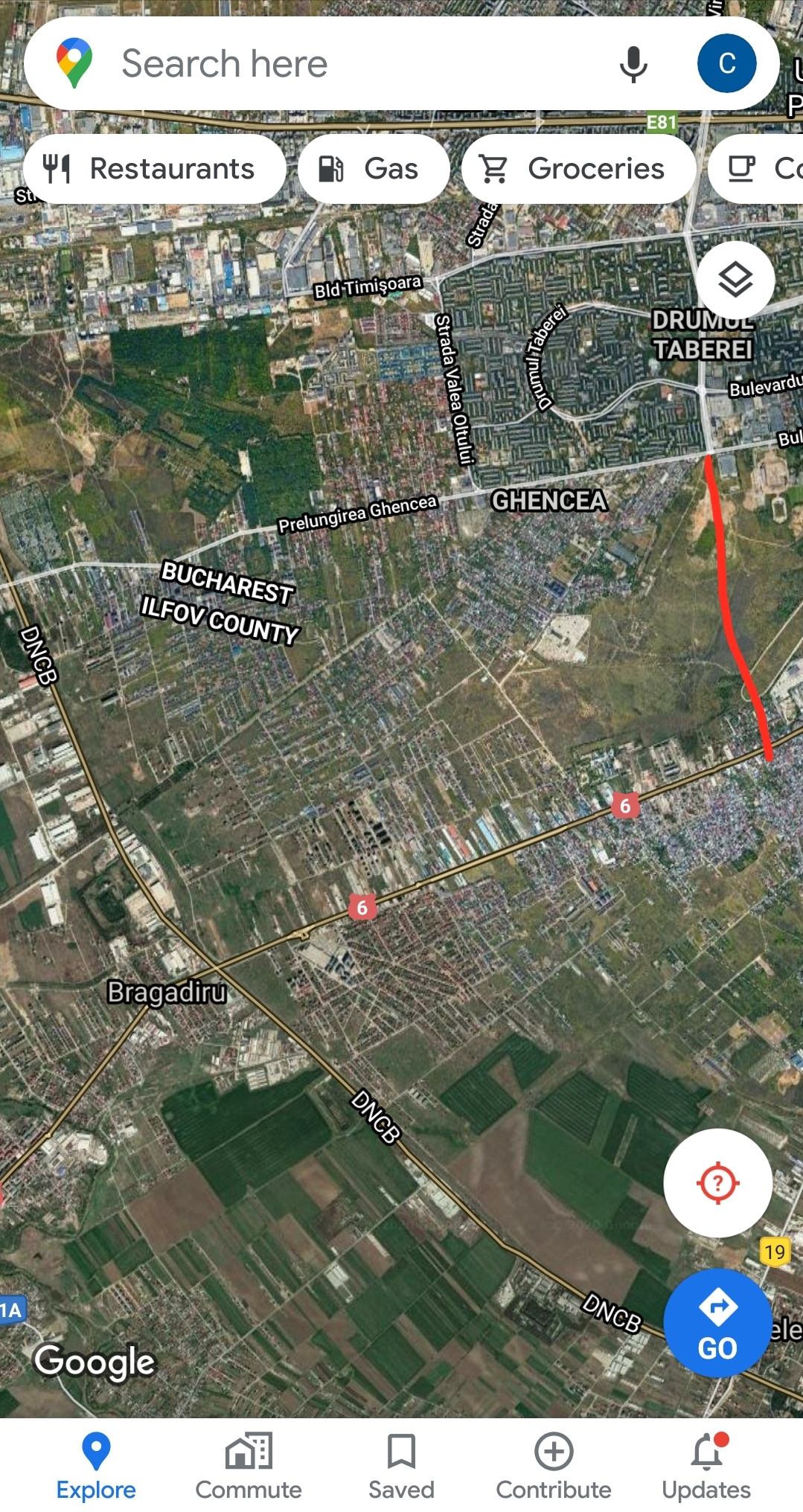Screen dimensions: 803x1512
Task: Open the map layers button
Action: click(735, 280)
